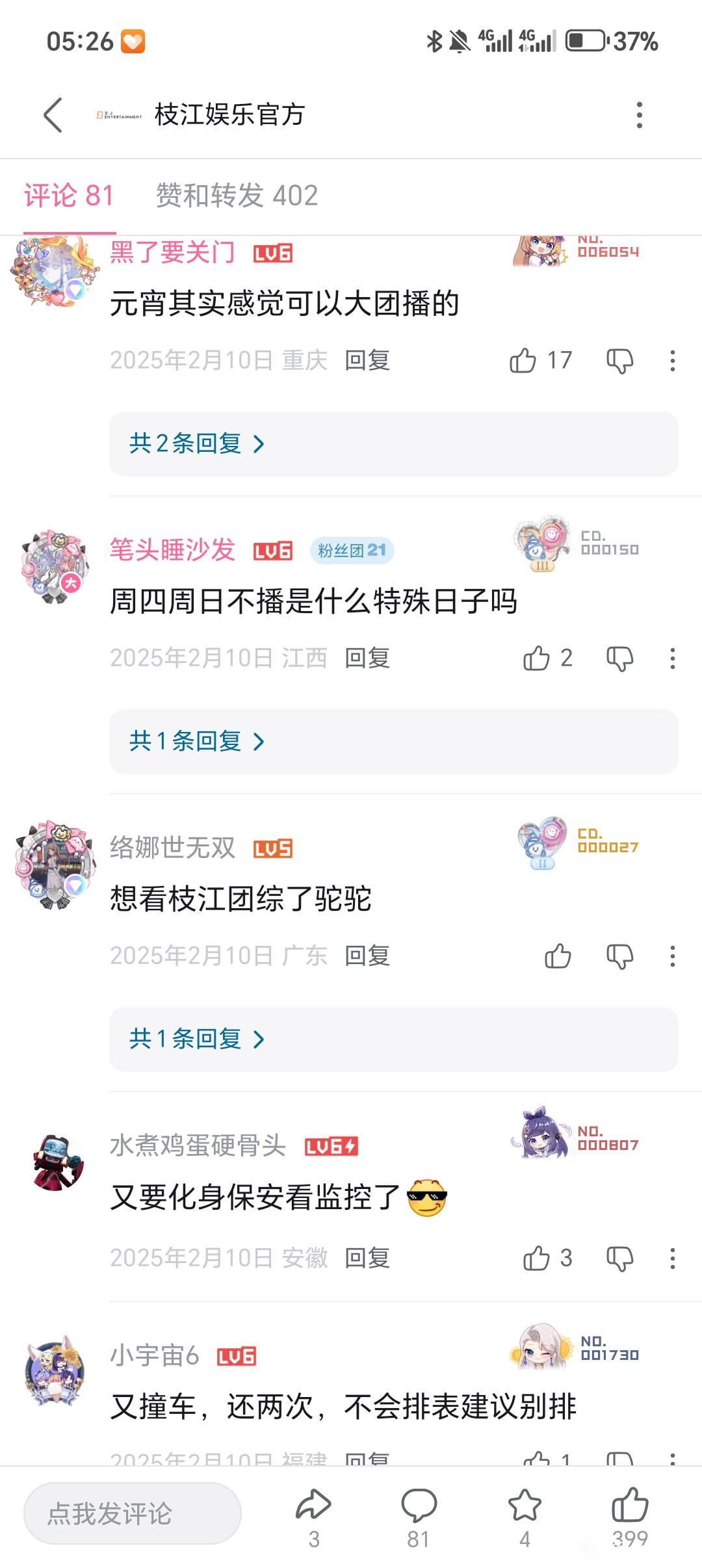Open more options for 络娜世无双's comment

[672, 956]
